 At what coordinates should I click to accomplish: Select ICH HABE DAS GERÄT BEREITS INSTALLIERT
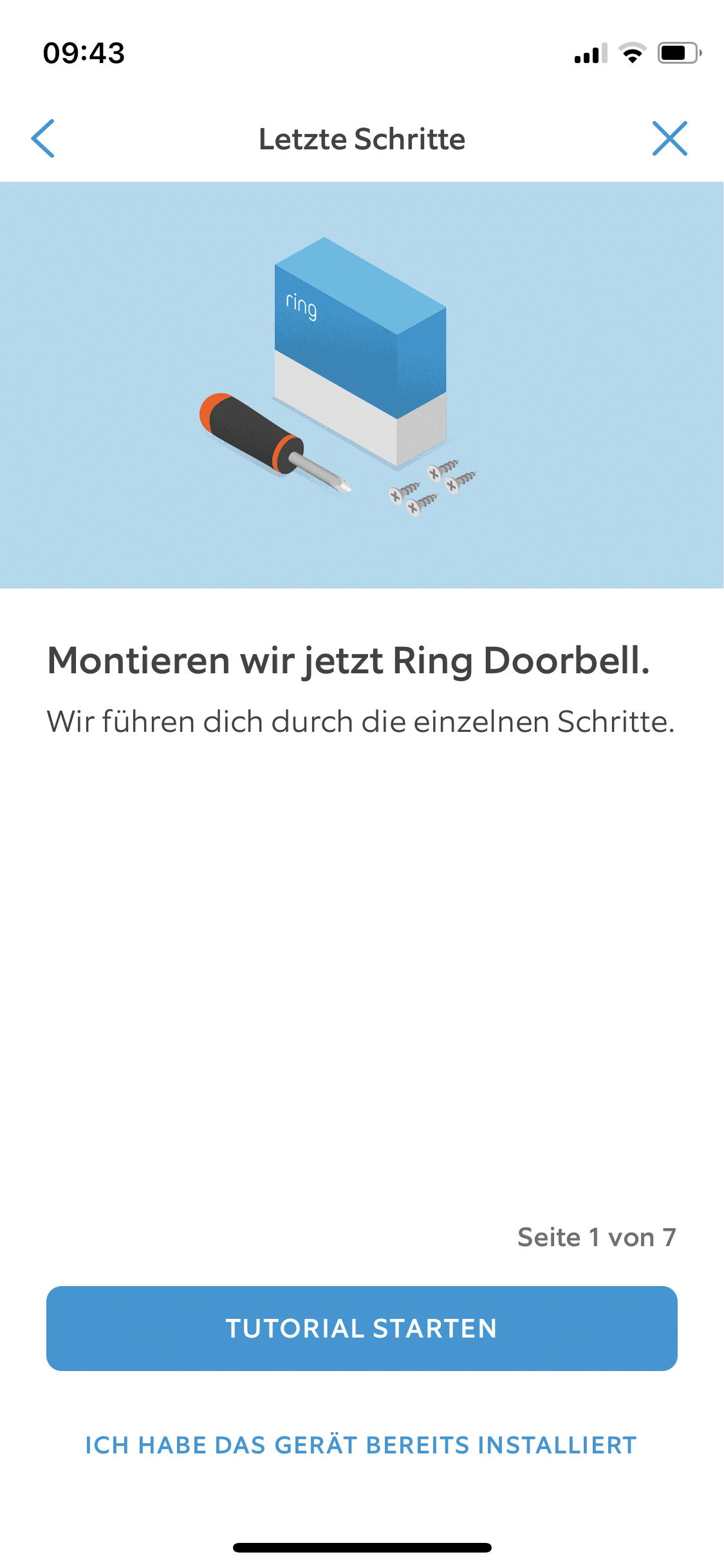361,1445
